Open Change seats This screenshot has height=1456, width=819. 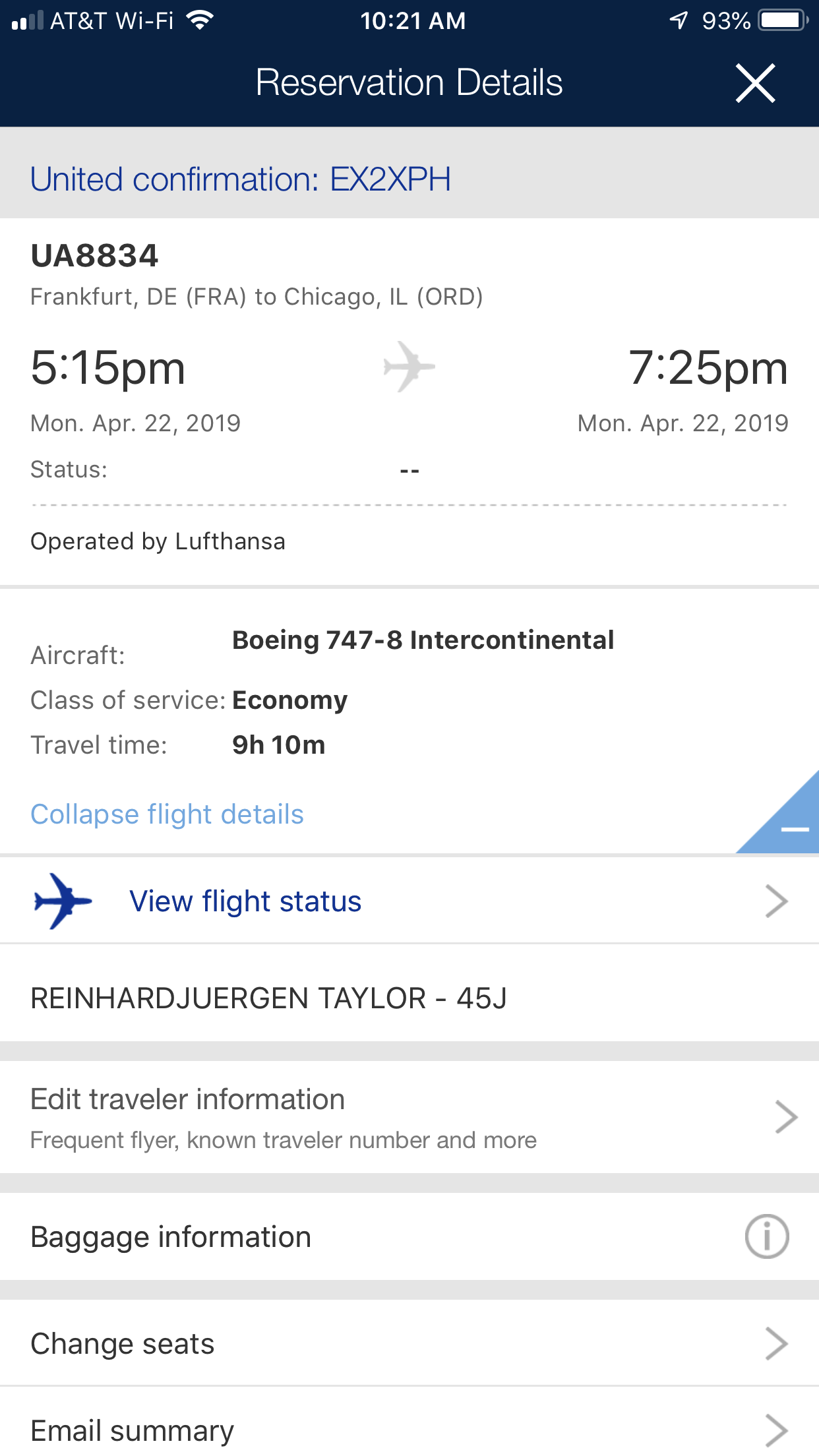(409, 1343)
